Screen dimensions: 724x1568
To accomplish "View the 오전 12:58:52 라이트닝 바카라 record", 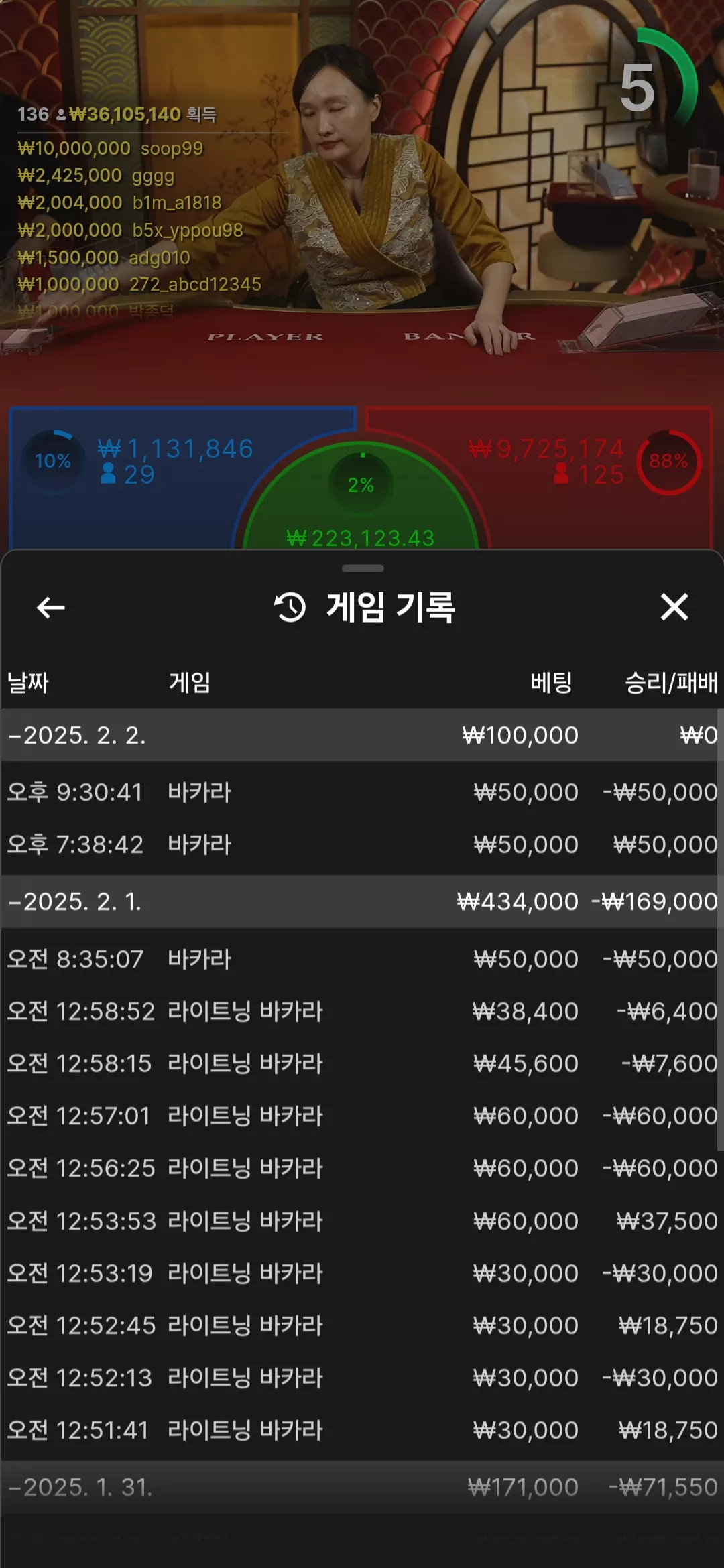I will coord(362,1011).
